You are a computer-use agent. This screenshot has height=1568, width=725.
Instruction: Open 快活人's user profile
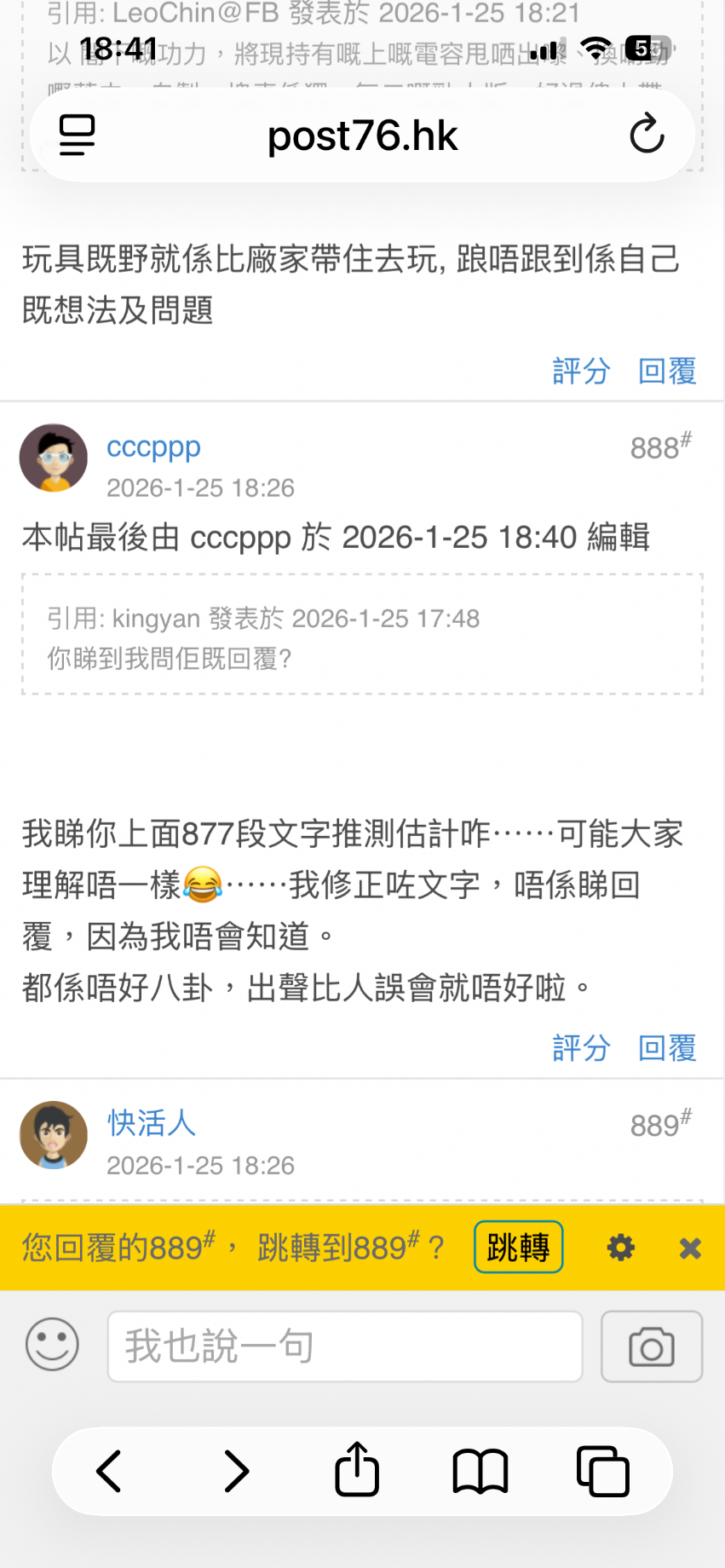click(152, 1123)
